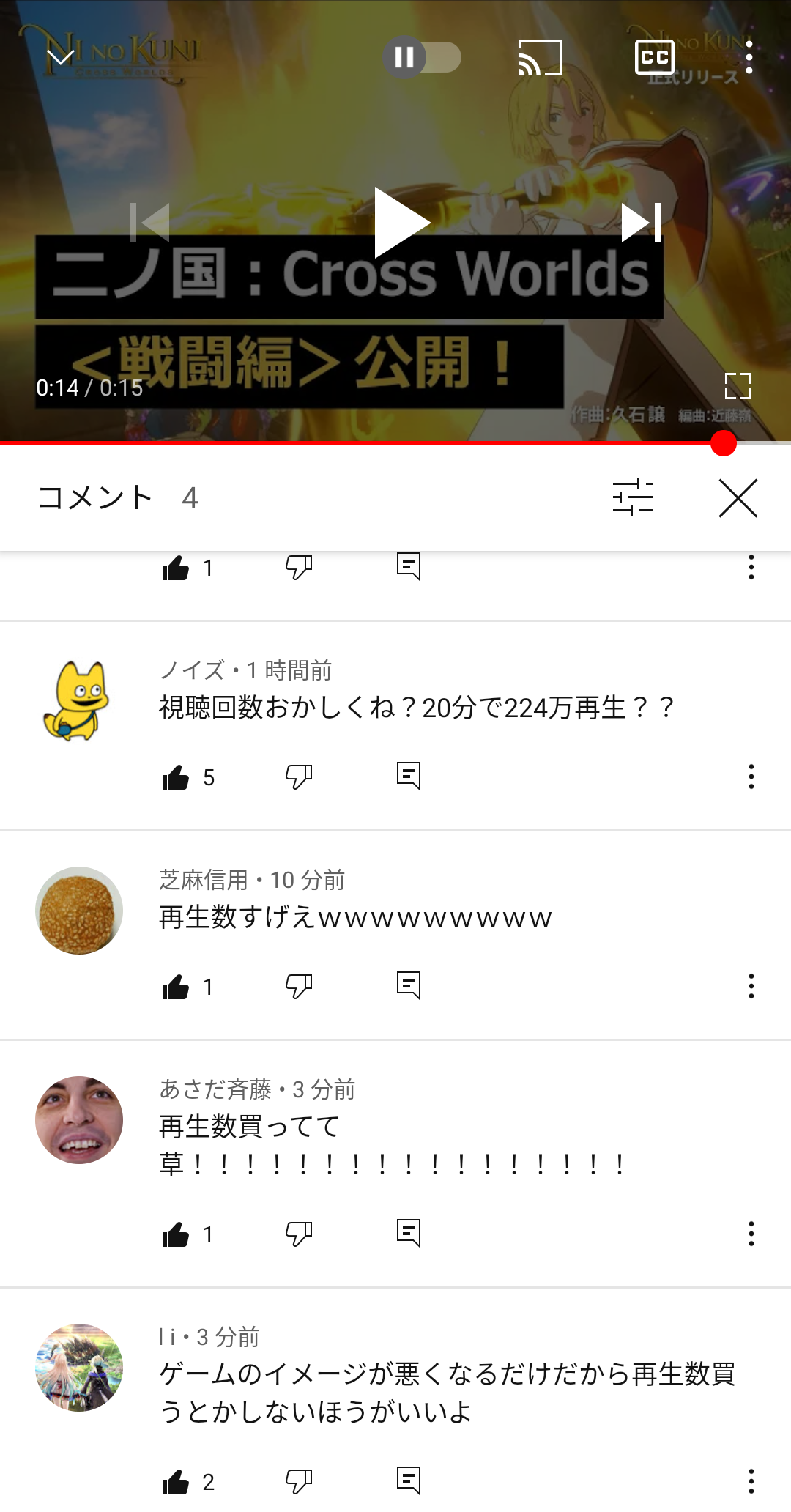
Task: Open ノイズ's profile avatar
Action: coord(77,701)
